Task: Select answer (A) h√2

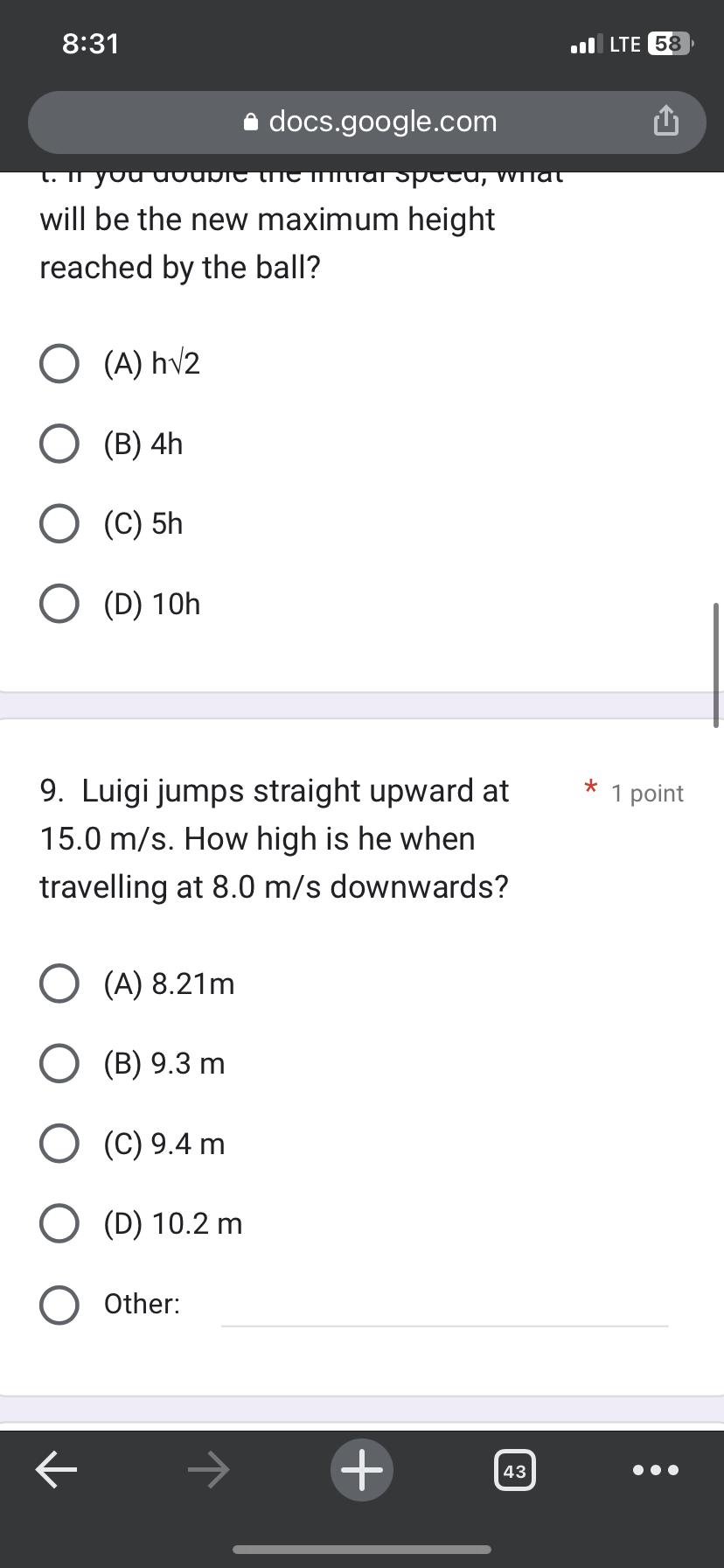Action: tap(58, 363)
